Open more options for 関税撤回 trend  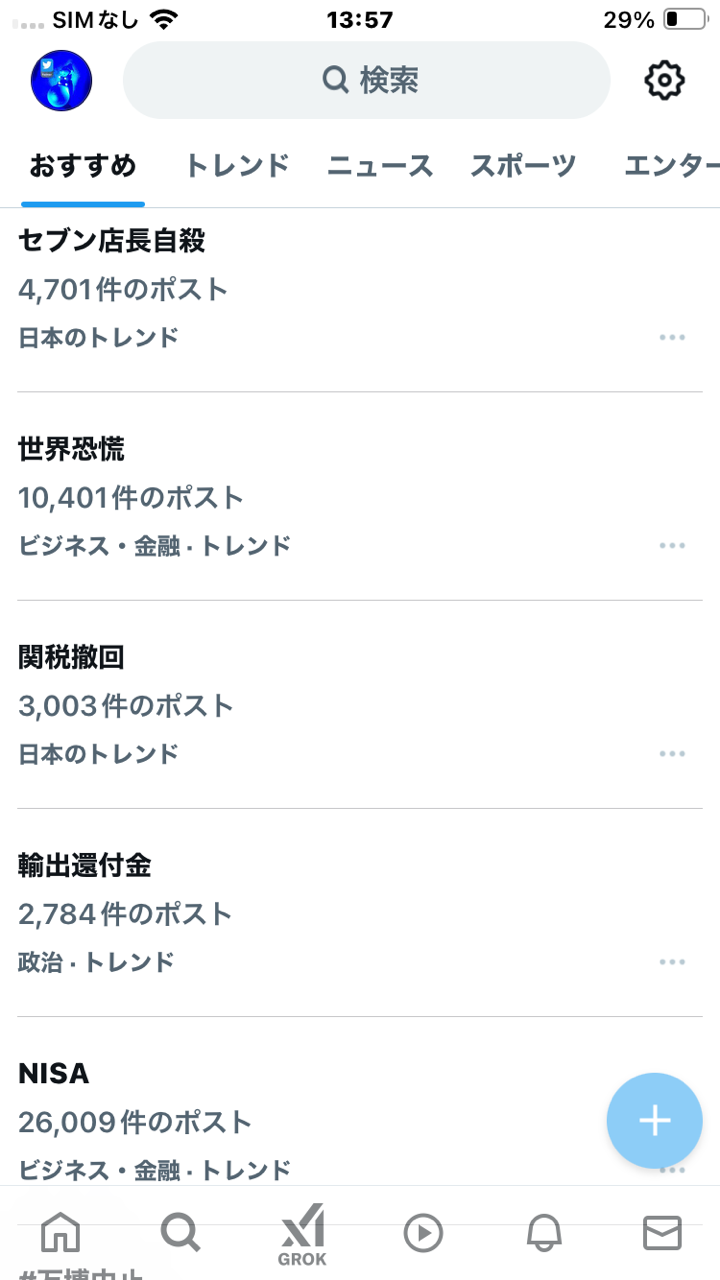[672, 753]
